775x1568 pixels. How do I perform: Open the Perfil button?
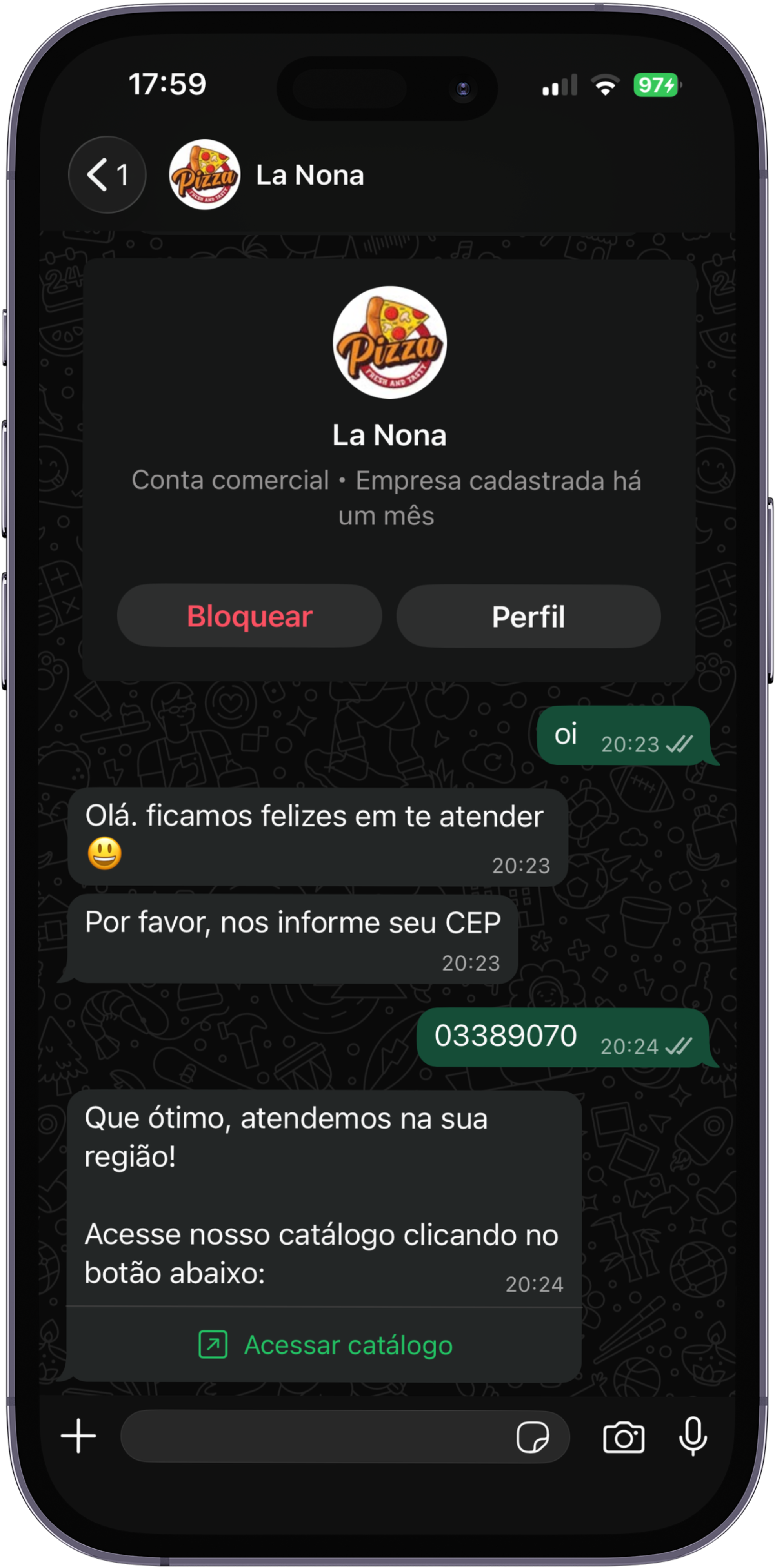coord(528,616)
